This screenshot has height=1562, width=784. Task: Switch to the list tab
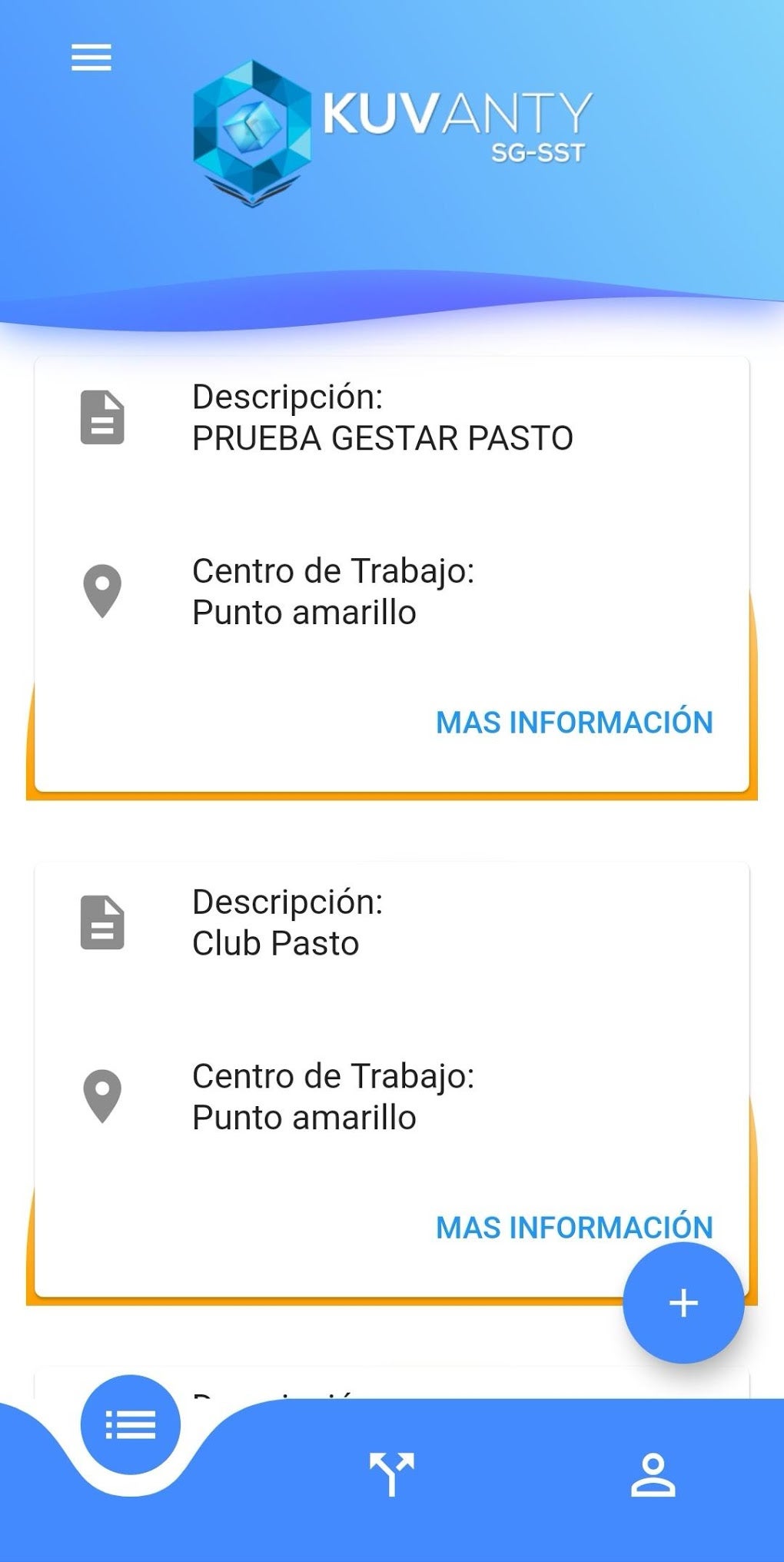pyautogui.click(x=131, y=1424)
